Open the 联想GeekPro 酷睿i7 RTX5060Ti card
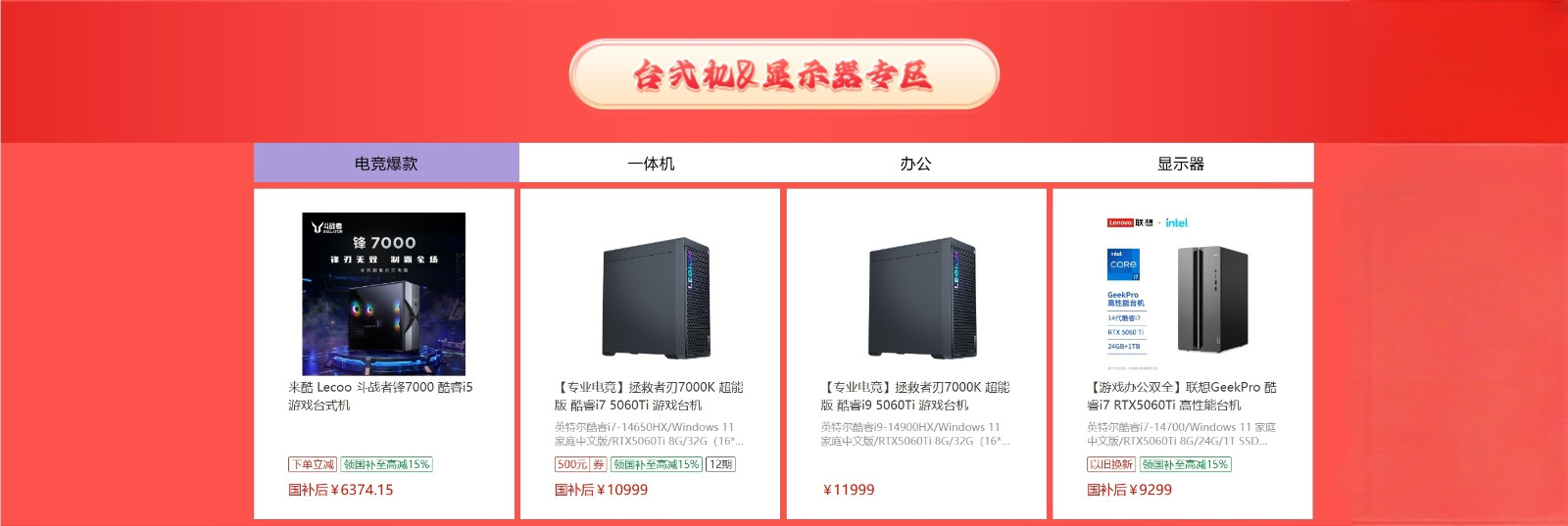This screenshot has width=1568, height=526. tap(1182, 353)
